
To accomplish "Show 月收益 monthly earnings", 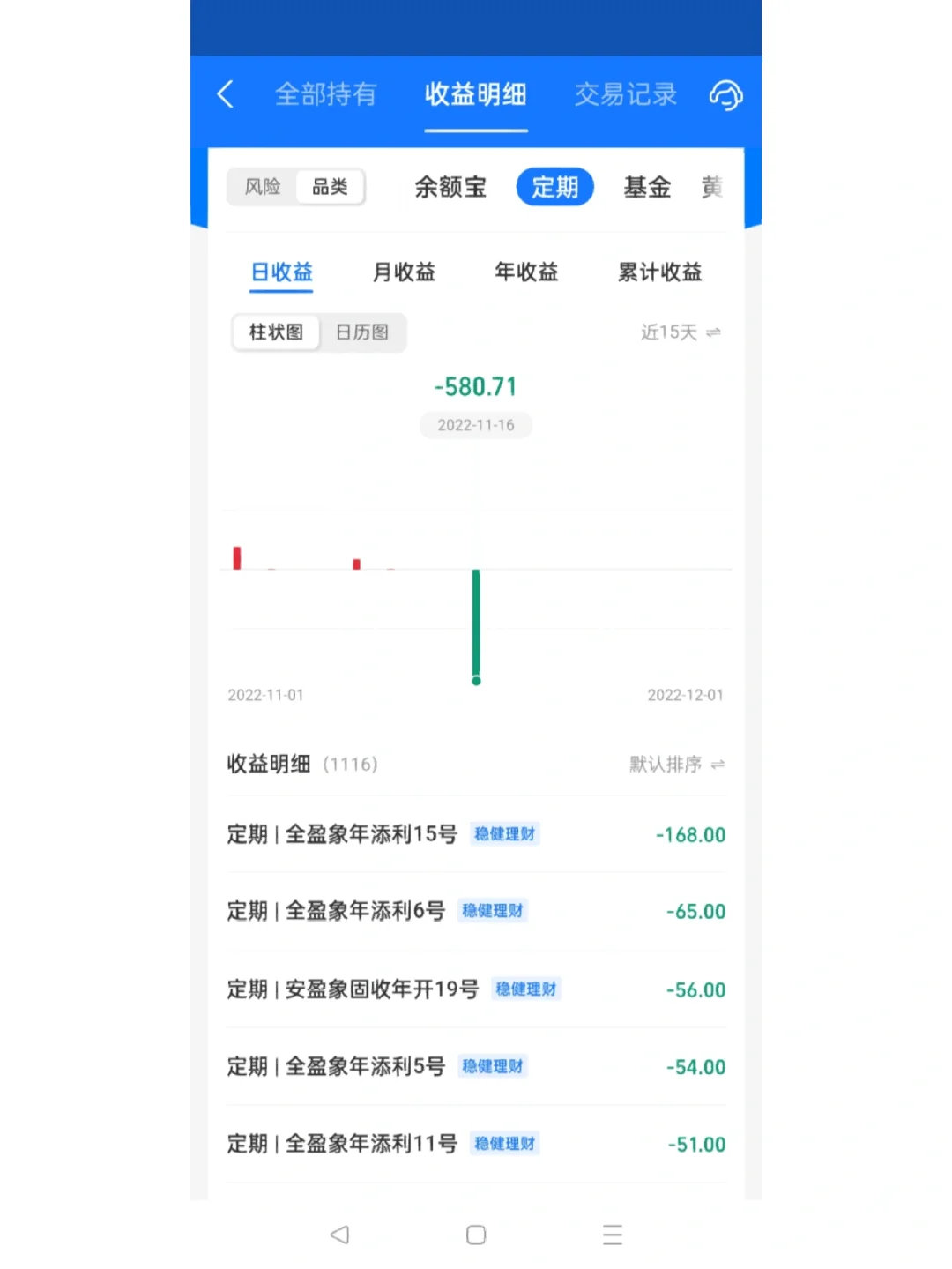I will point(404,272).
